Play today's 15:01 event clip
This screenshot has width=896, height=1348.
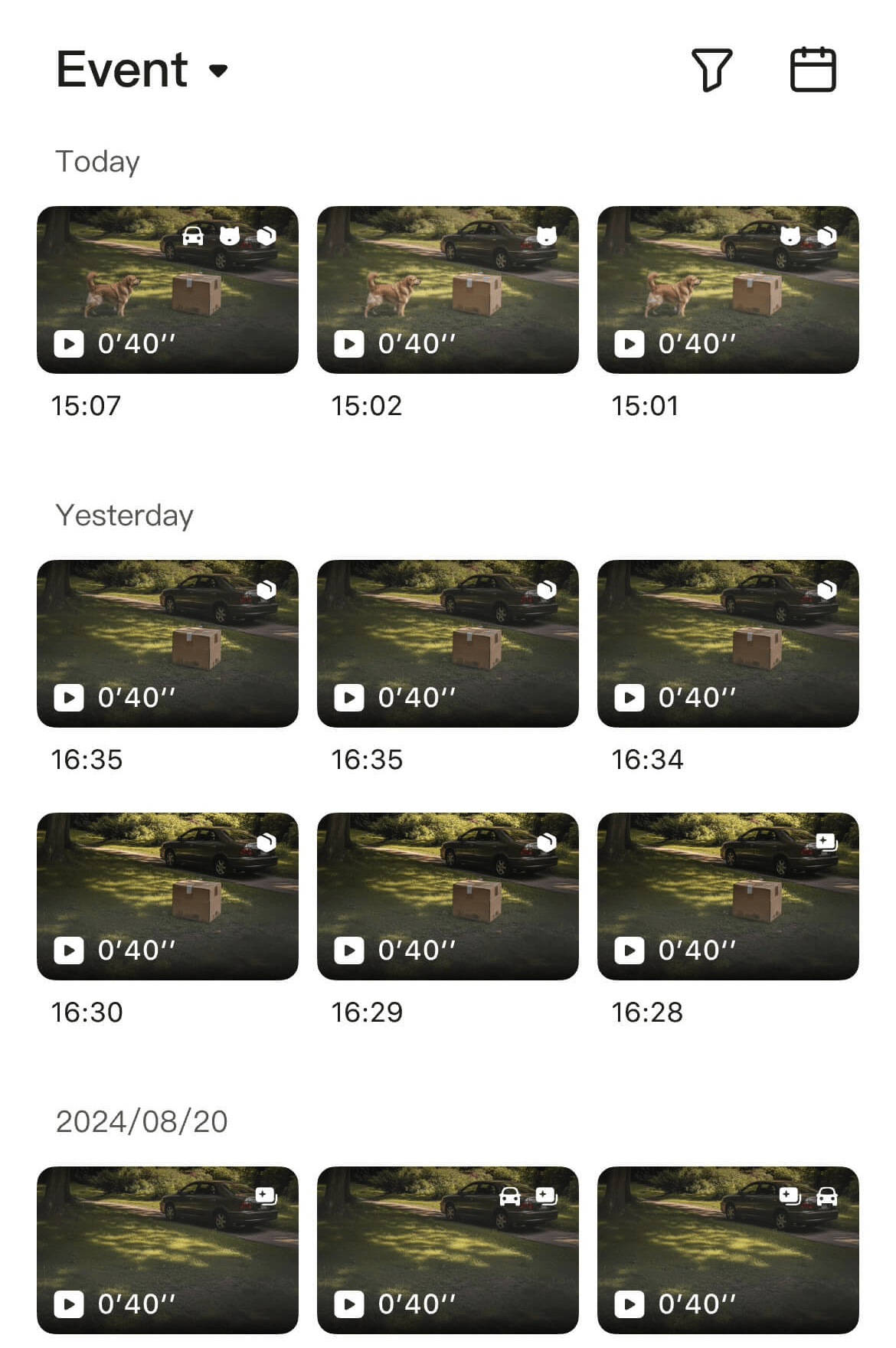pyautogui.click(x=728, y=290)
